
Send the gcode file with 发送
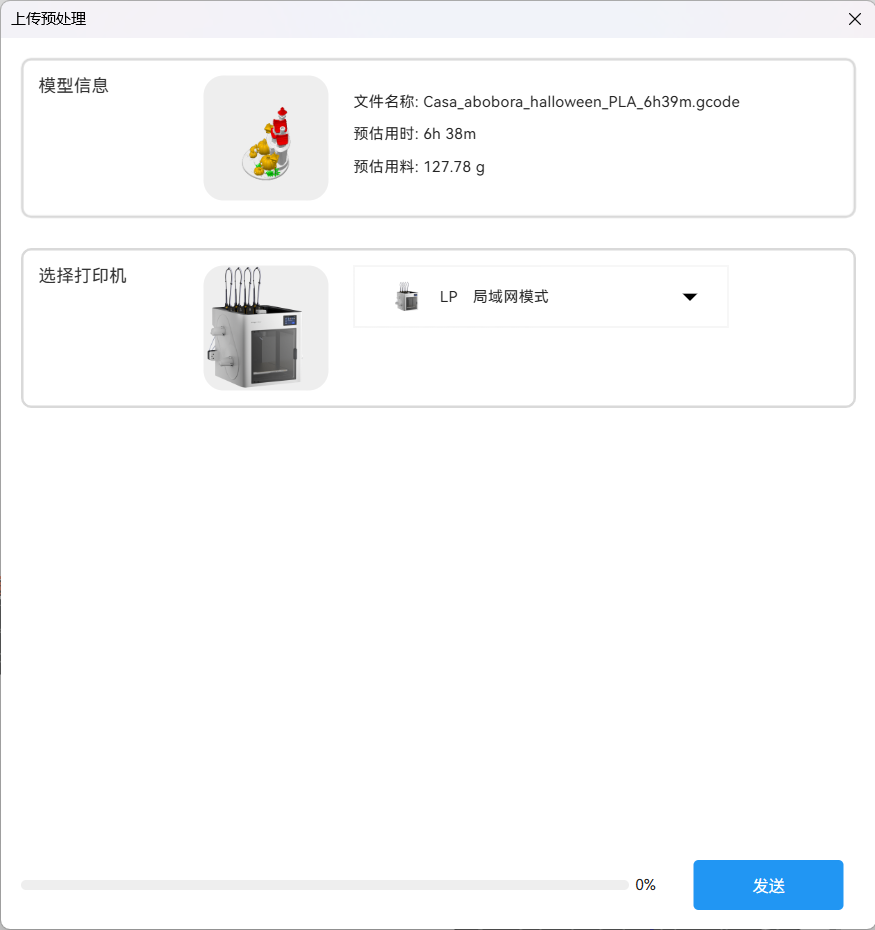point(767,885)
